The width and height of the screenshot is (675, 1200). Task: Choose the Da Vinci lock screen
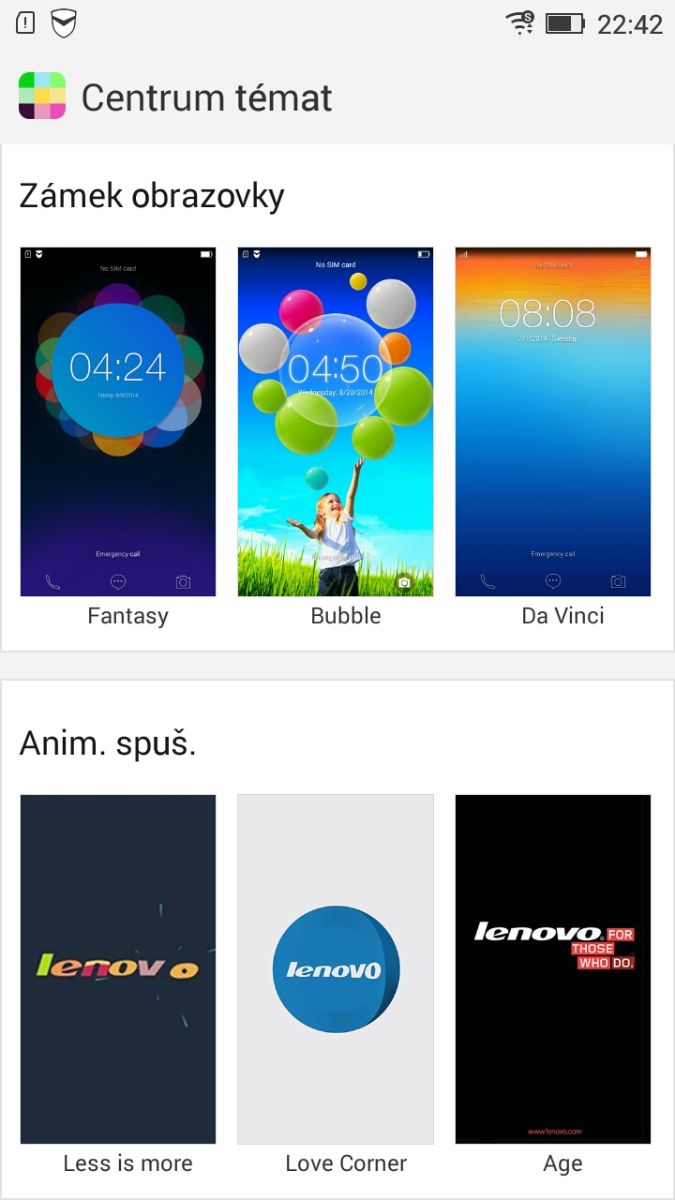tap(553, 421)
